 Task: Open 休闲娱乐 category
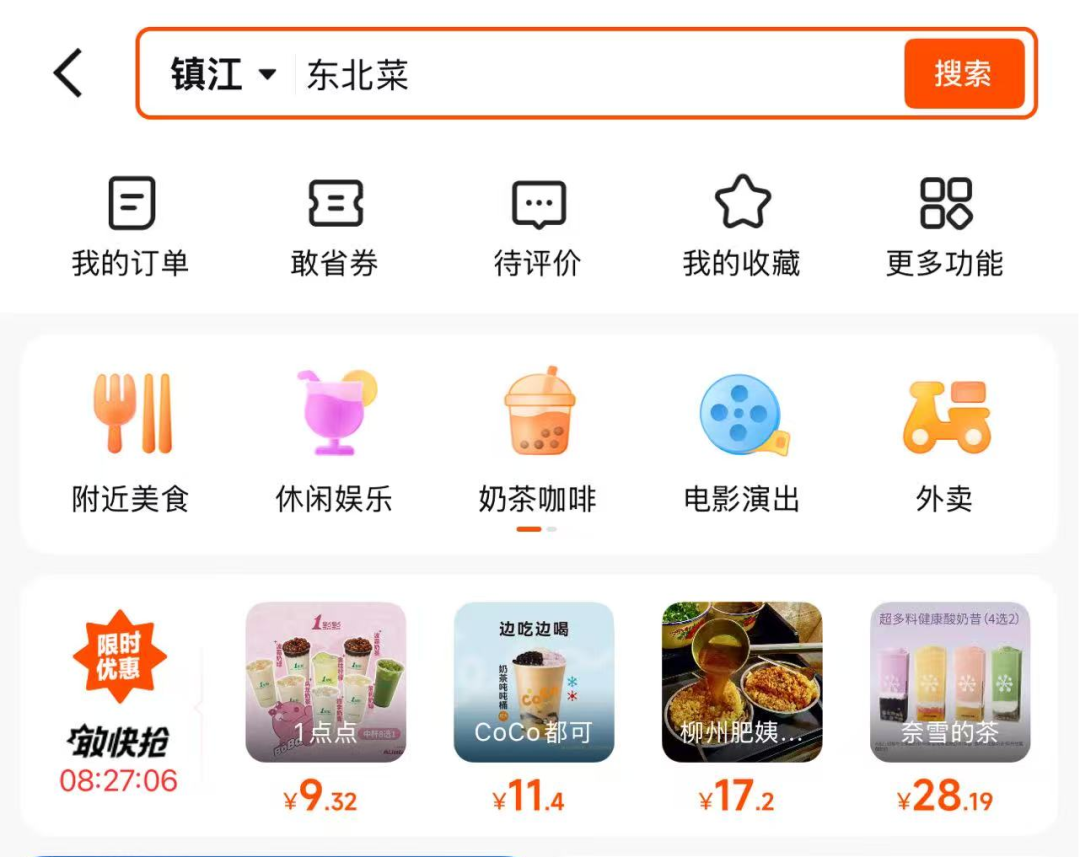tap(334, 442)
